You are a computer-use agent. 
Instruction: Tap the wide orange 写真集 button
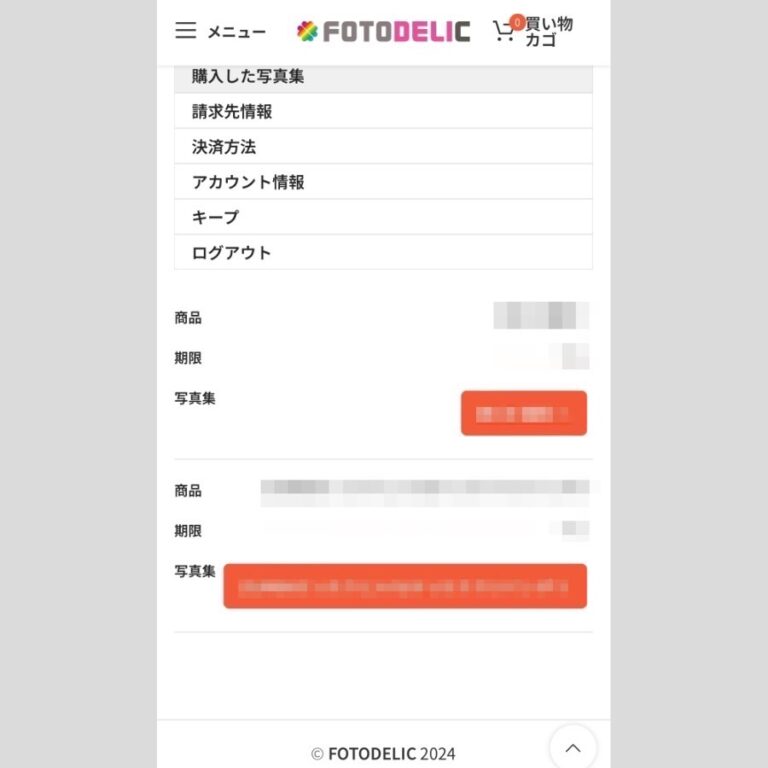pos(404,586)
